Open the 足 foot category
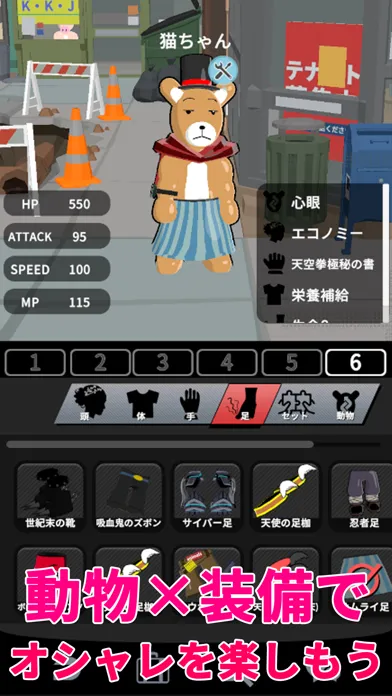392x696 pixels. (x=245, y=403)
